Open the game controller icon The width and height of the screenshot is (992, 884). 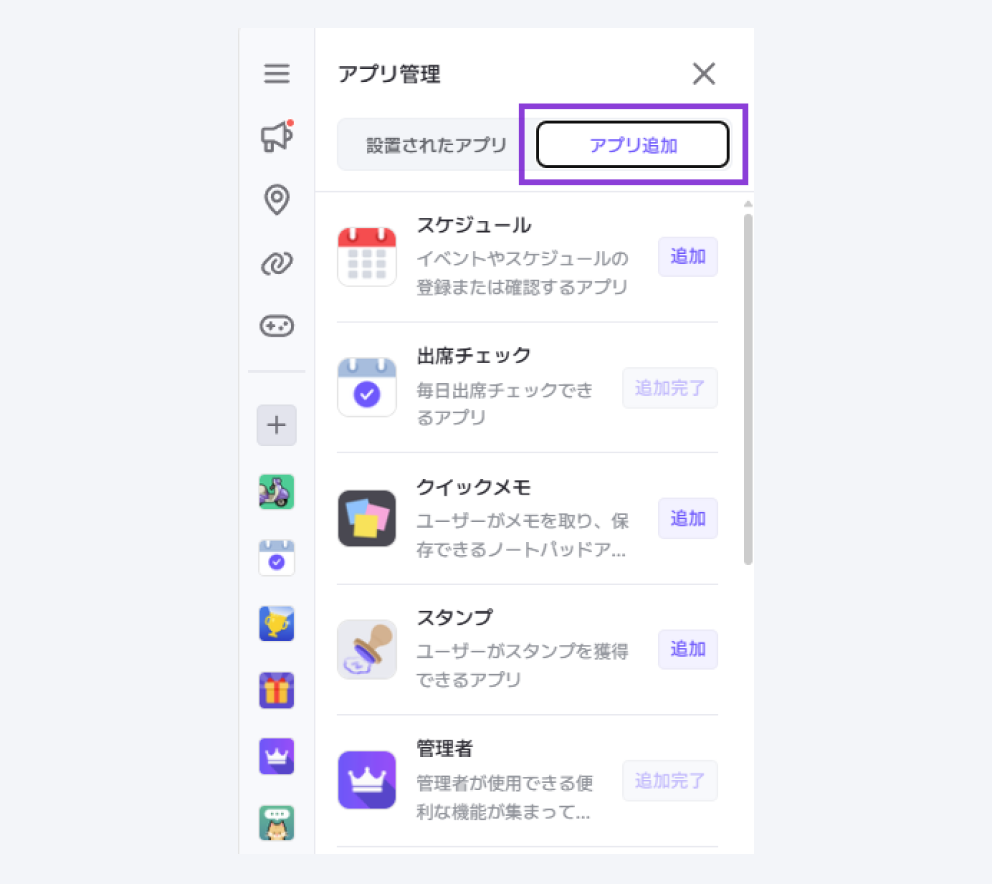coord(276,326)
